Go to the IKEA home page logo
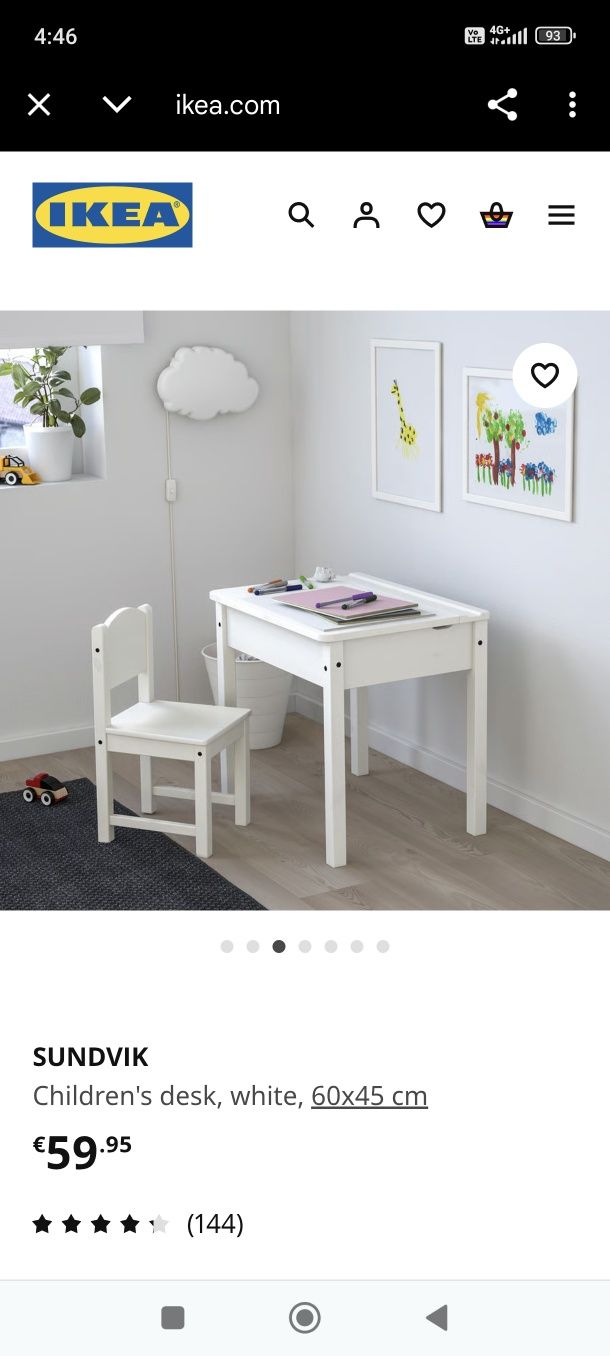 click(112, 215)
